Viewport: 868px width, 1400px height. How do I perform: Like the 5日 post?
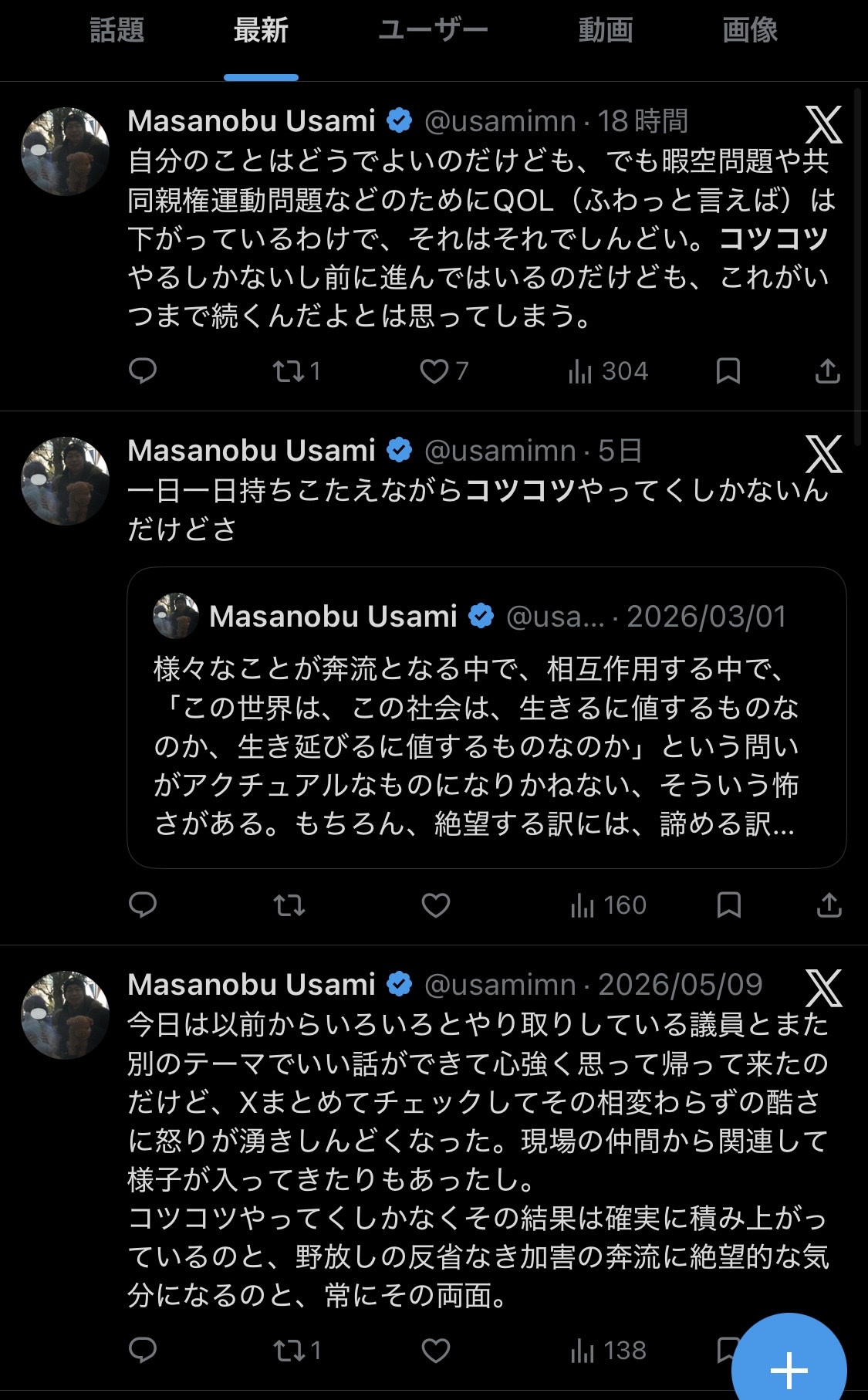[x=436, y=905]
